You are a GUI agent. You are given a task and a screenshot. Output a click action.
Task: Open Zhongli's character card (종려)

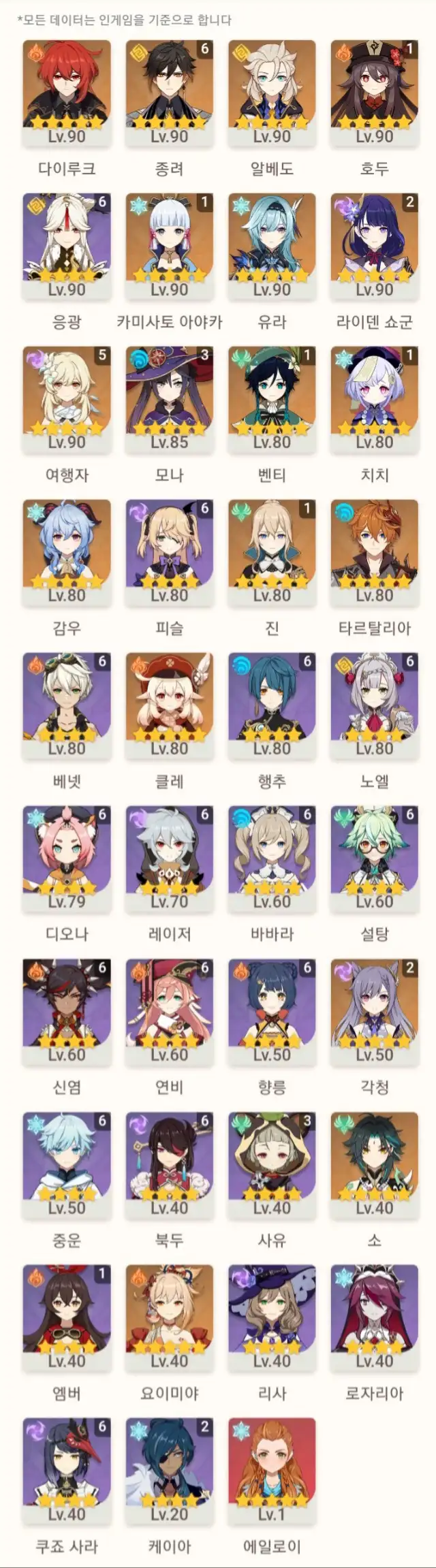point(169,93)
